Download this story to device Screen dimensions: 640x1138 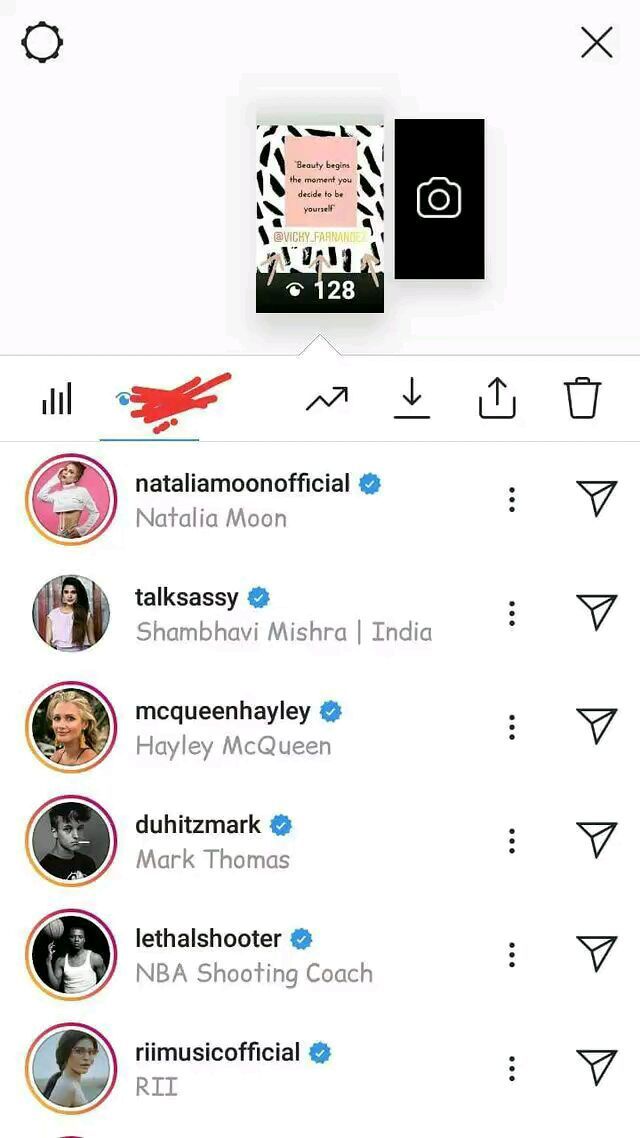411,400
